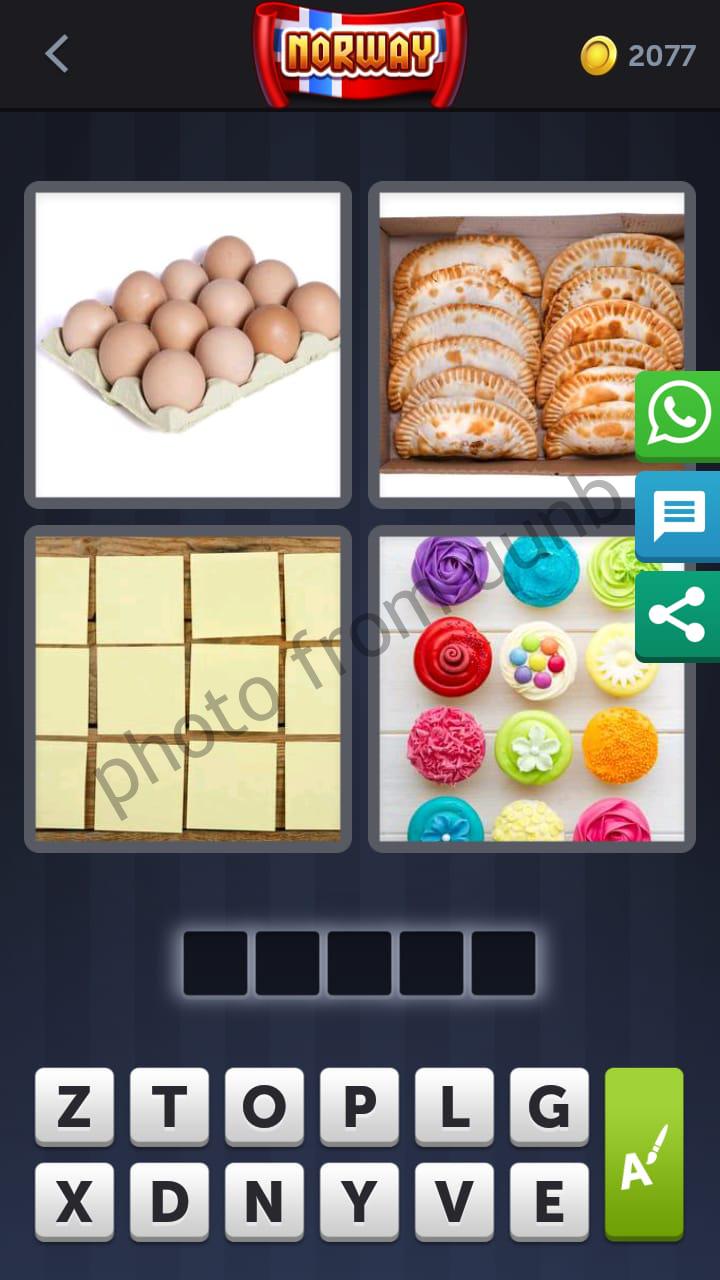The image size is (720, 1280).
Task: Go back with the top-left arrow
Action: pyautogui.click(x=57, y=54)
